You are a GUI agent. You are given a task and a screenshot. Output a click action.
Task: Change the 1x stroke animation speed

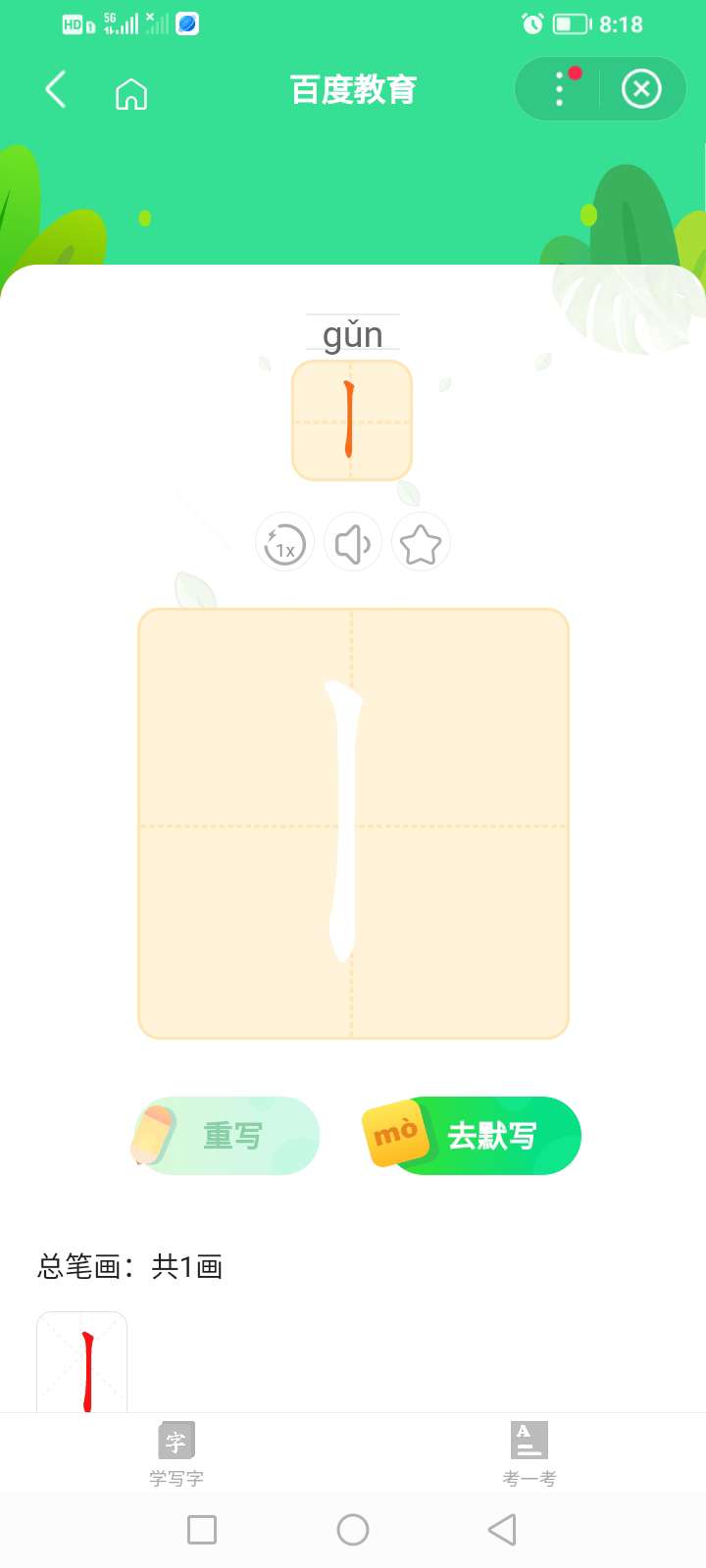pyautogui.click(x=284, y=543)
